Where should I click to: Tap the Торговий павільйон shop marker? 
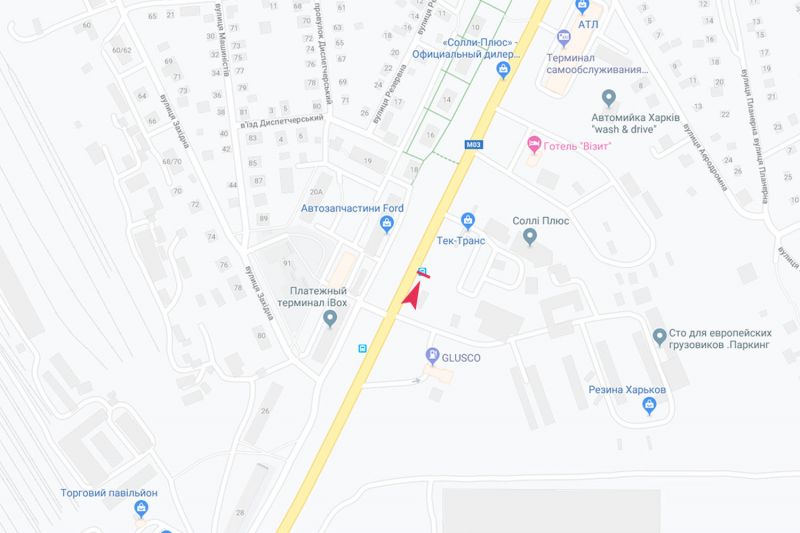pos(141,510)
